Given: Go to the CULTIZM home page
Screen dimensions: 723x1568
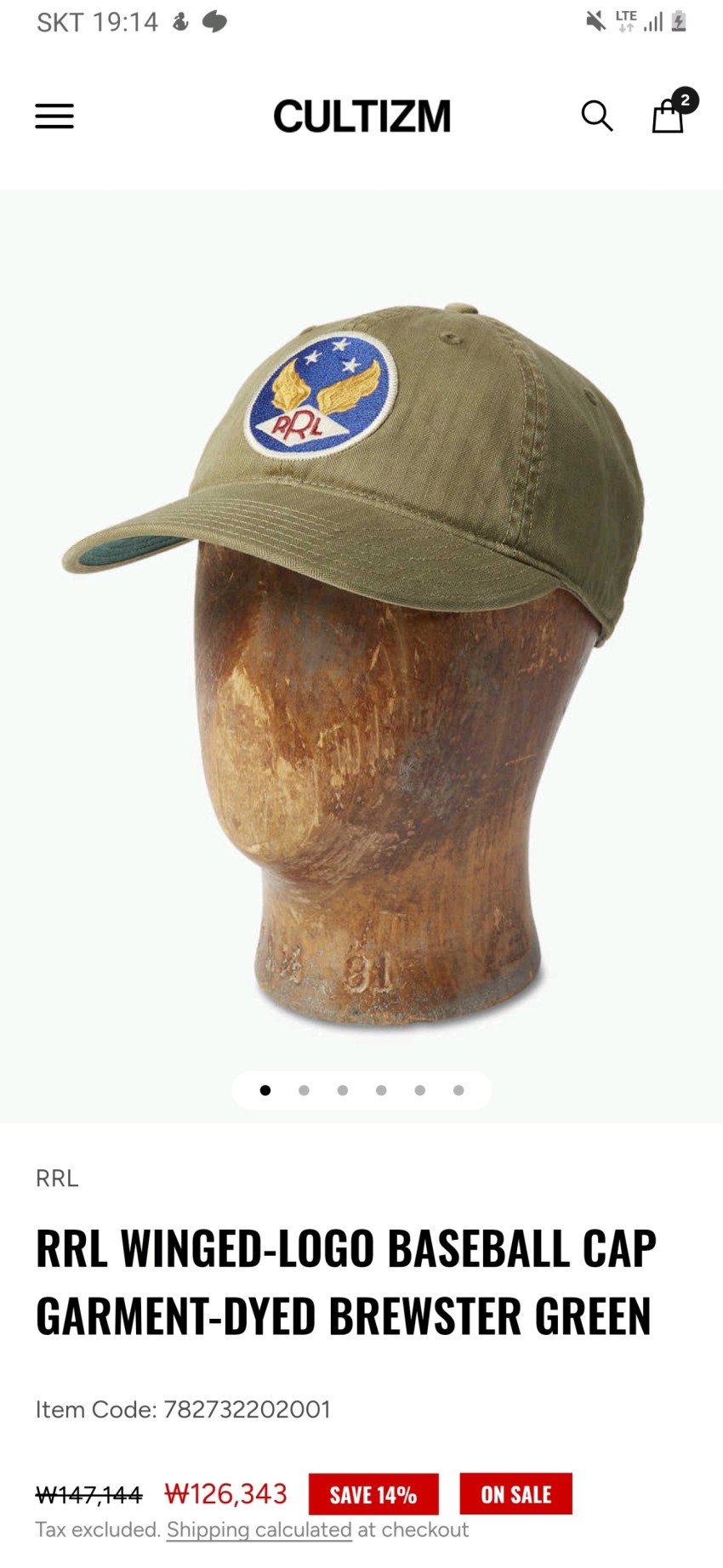Looking at the screenshot, I should click(x=361, y=116).
